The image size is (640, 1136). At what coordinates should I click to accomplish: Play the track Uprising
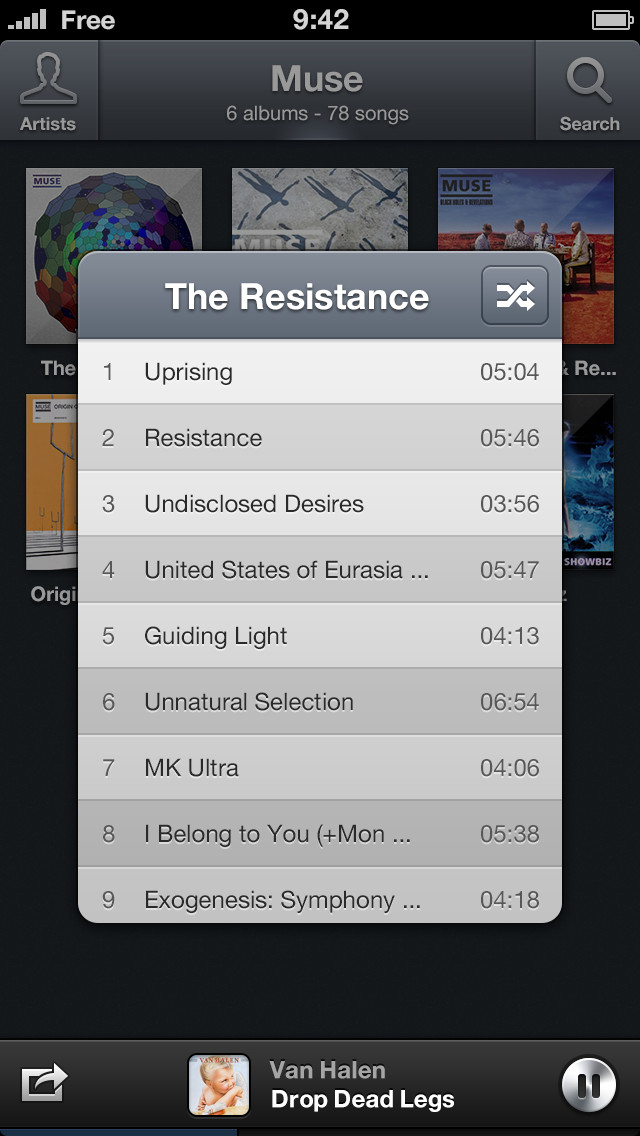point(320,372)
